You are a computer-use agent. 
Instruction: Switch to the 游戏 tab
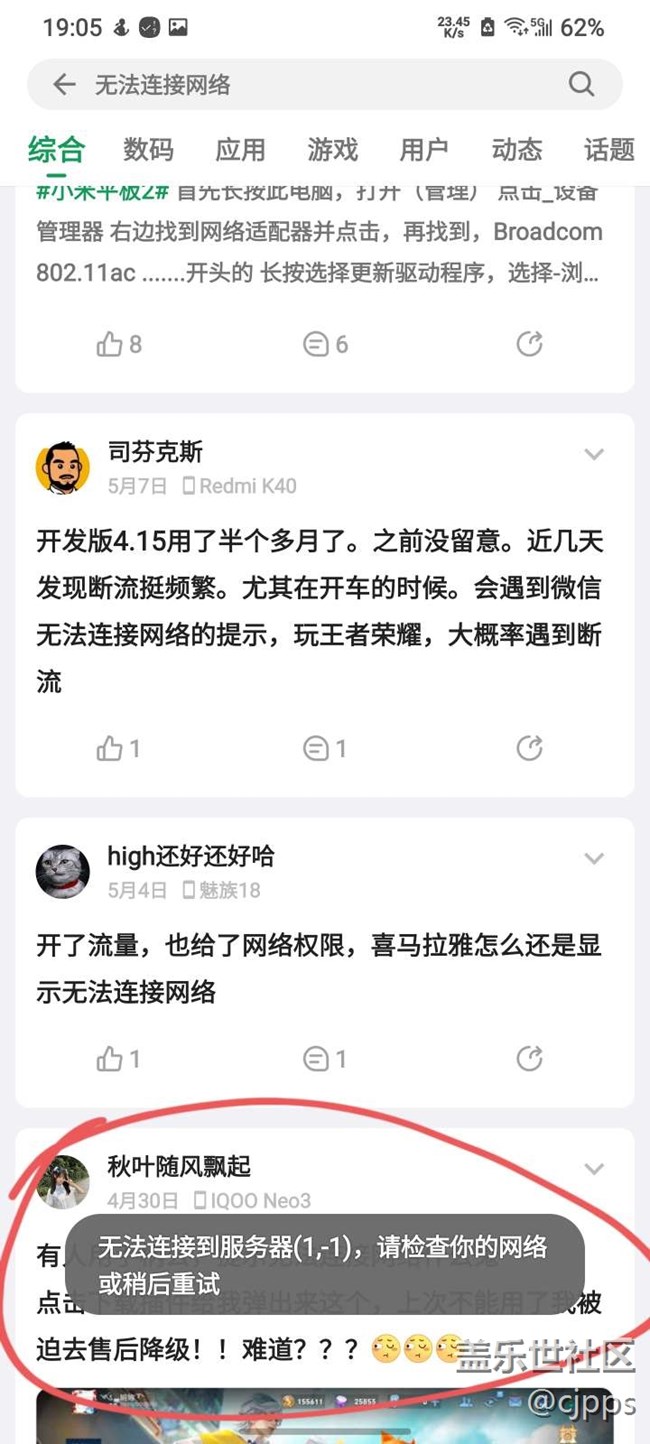click(x=332, y=150)
